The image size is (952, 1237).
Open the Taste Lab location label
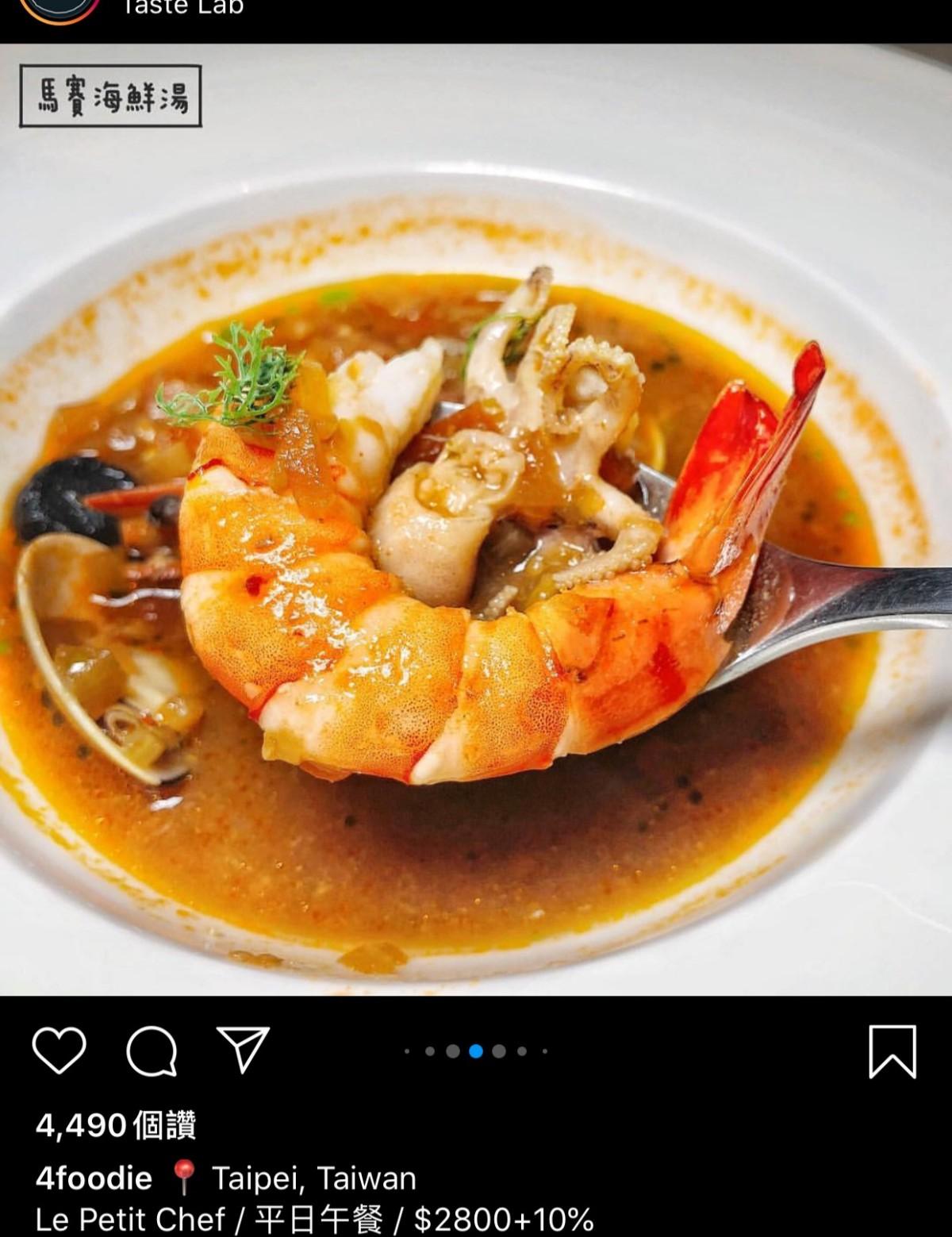[182, 8]
